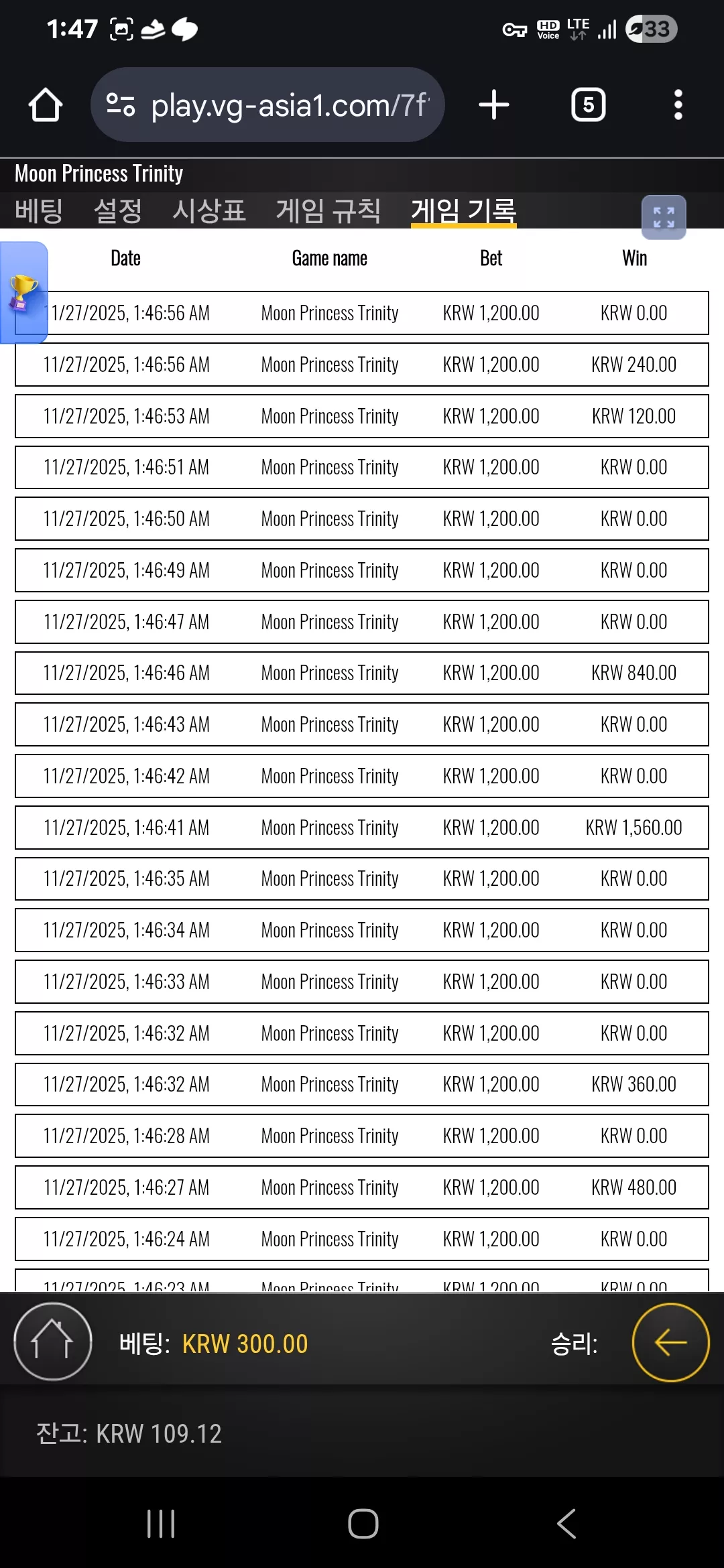Open the KRW 840.00 win record row

362,673
